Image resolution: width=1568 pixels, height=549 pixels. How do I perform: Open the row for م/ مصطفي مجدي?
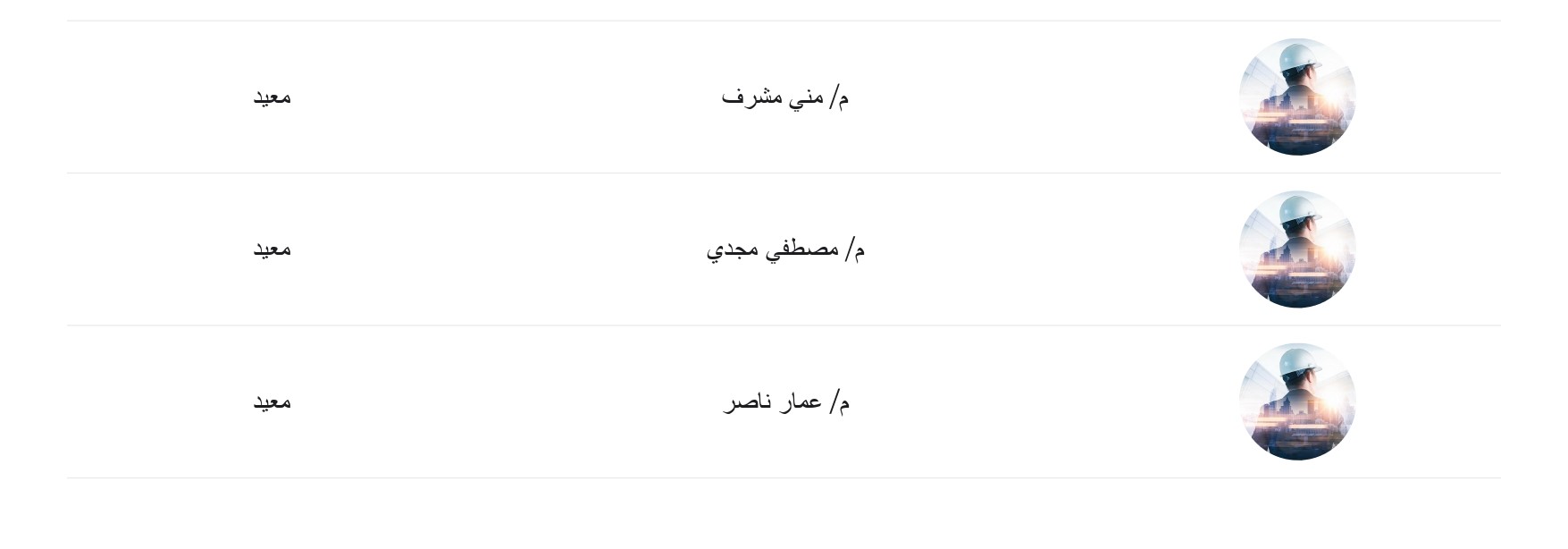784,249
